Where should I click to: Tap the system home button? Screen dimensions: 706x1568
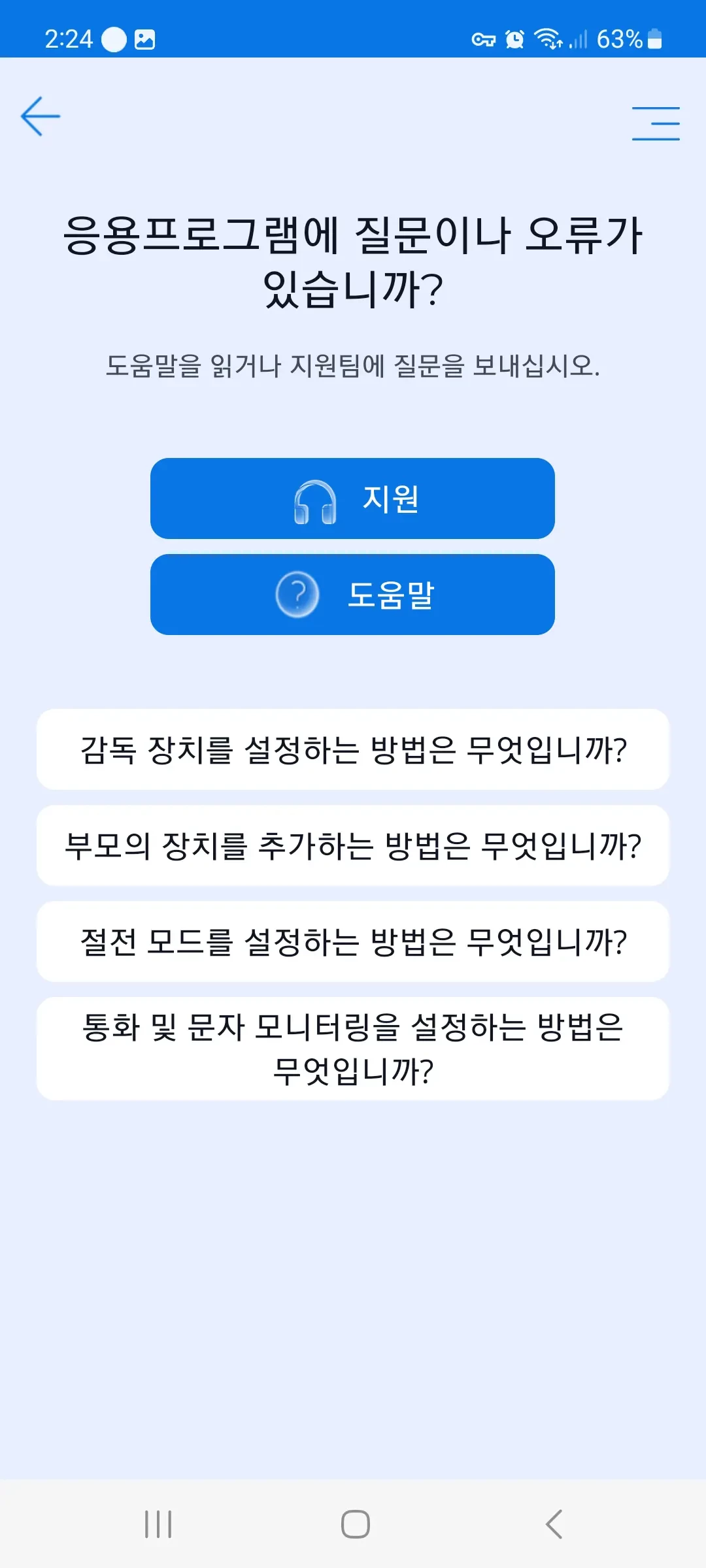click(x=355, y=1524)
